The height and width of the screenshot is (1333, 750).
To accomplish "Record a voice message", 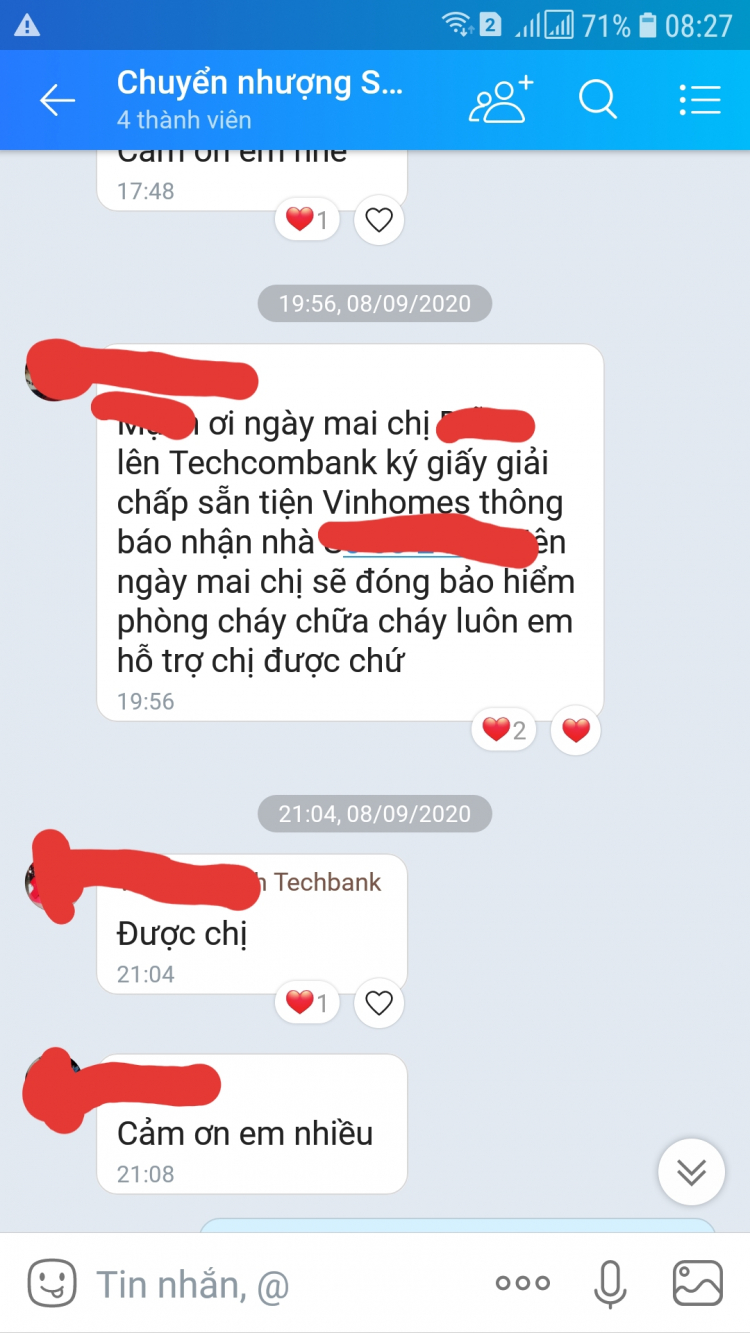I will pos(610,1283).
